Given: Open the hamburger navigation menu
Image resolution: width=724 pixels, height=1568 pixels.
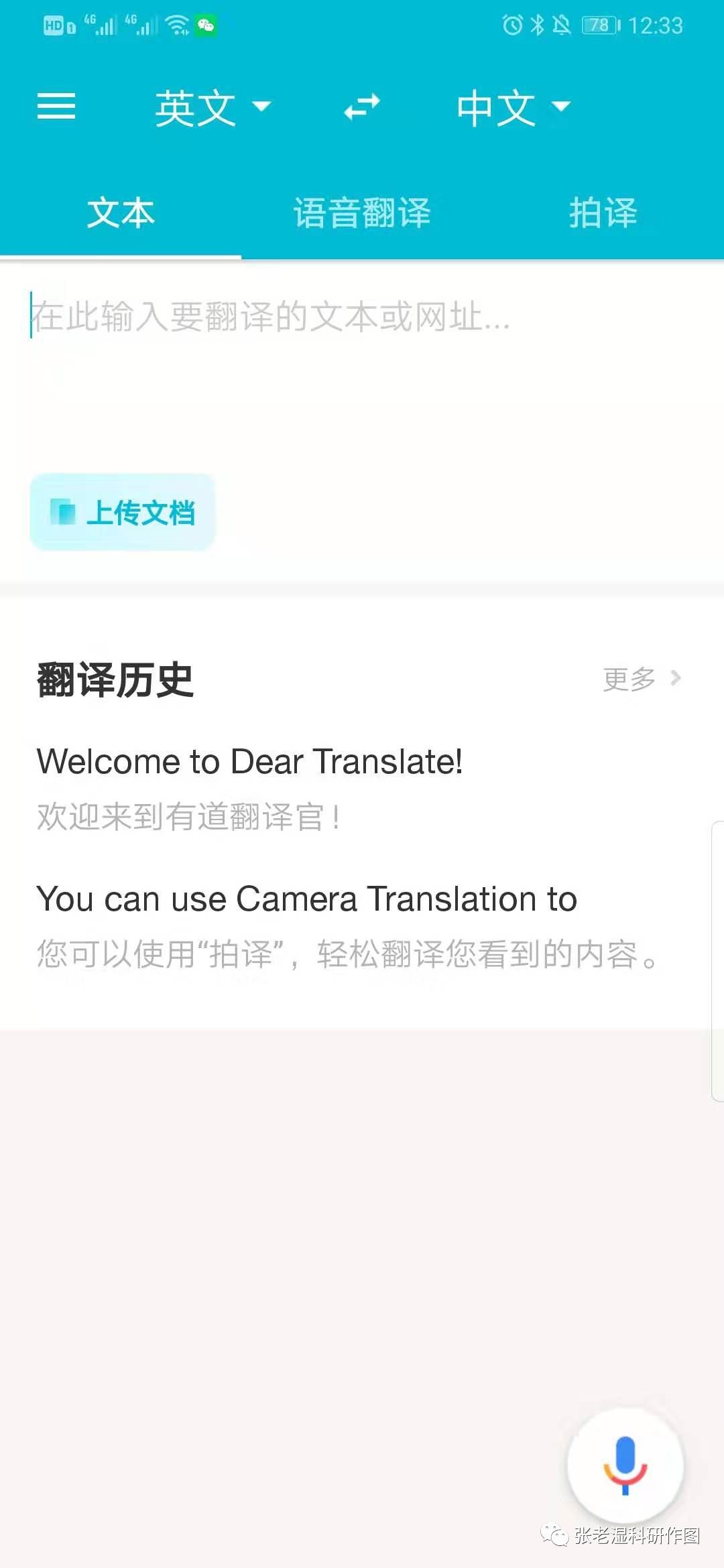Looking at the screenshot, I should click(56, 107).
